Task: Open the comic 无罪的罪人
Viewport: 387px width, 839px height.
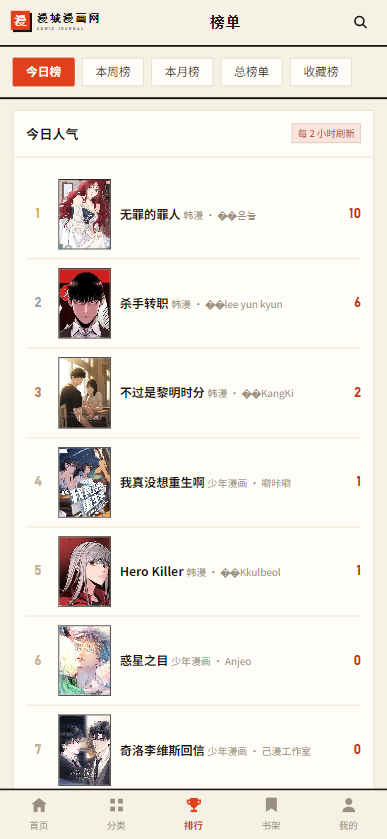Action: pos(193,214)
